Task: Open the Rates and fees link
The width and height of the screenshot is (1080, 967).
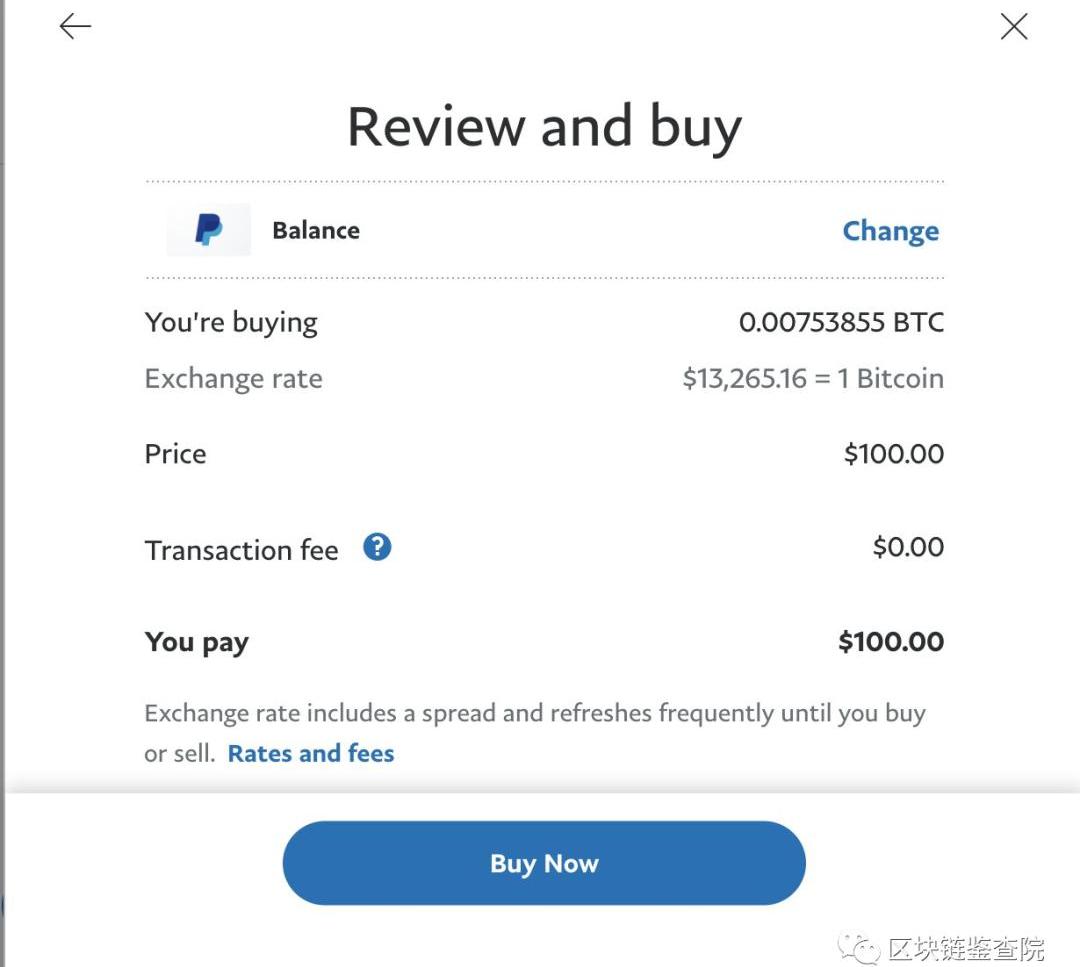Action: tap(311, 753)
